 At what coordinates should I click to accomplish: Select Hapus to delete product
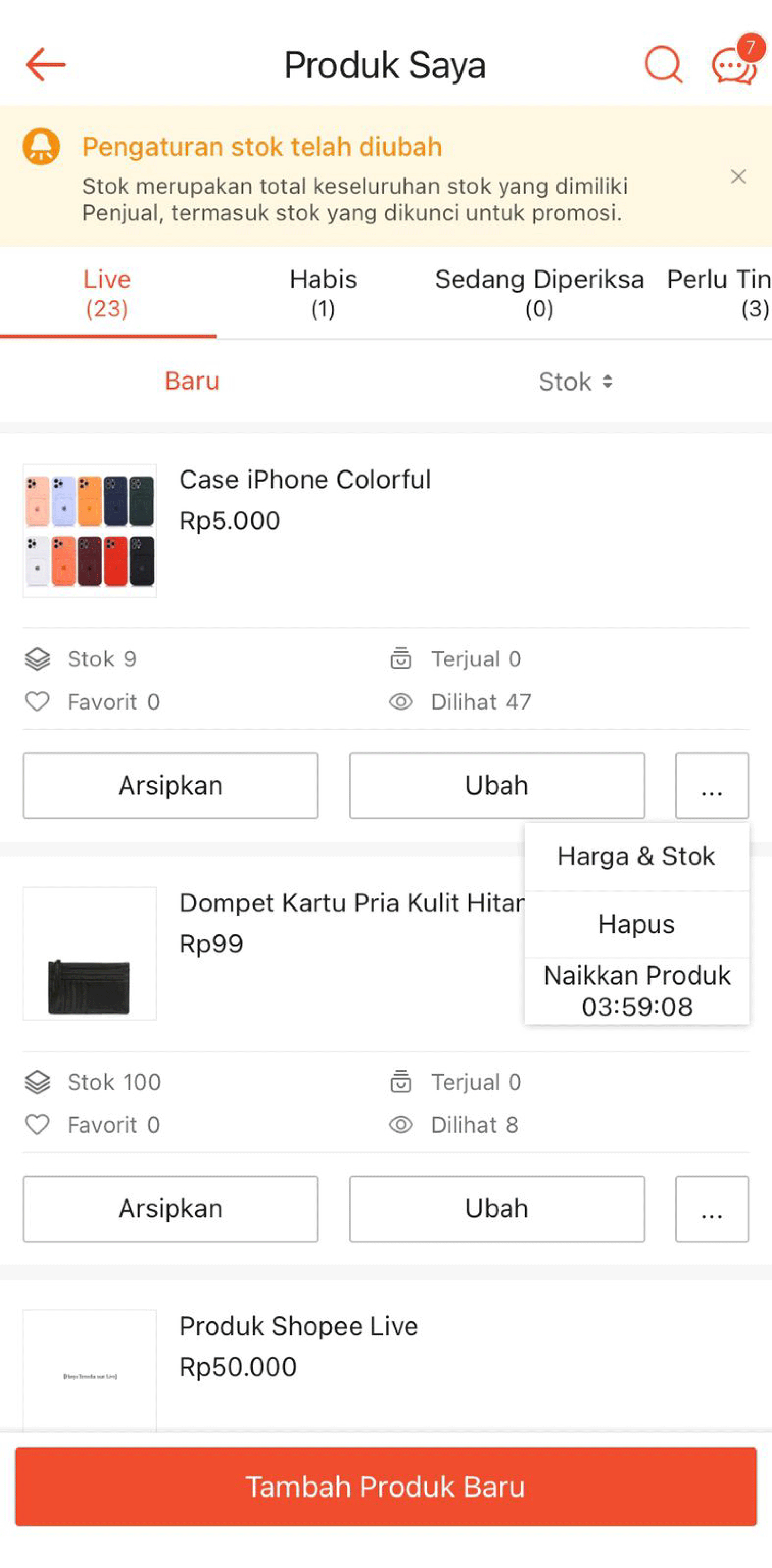tap(636, 924)
